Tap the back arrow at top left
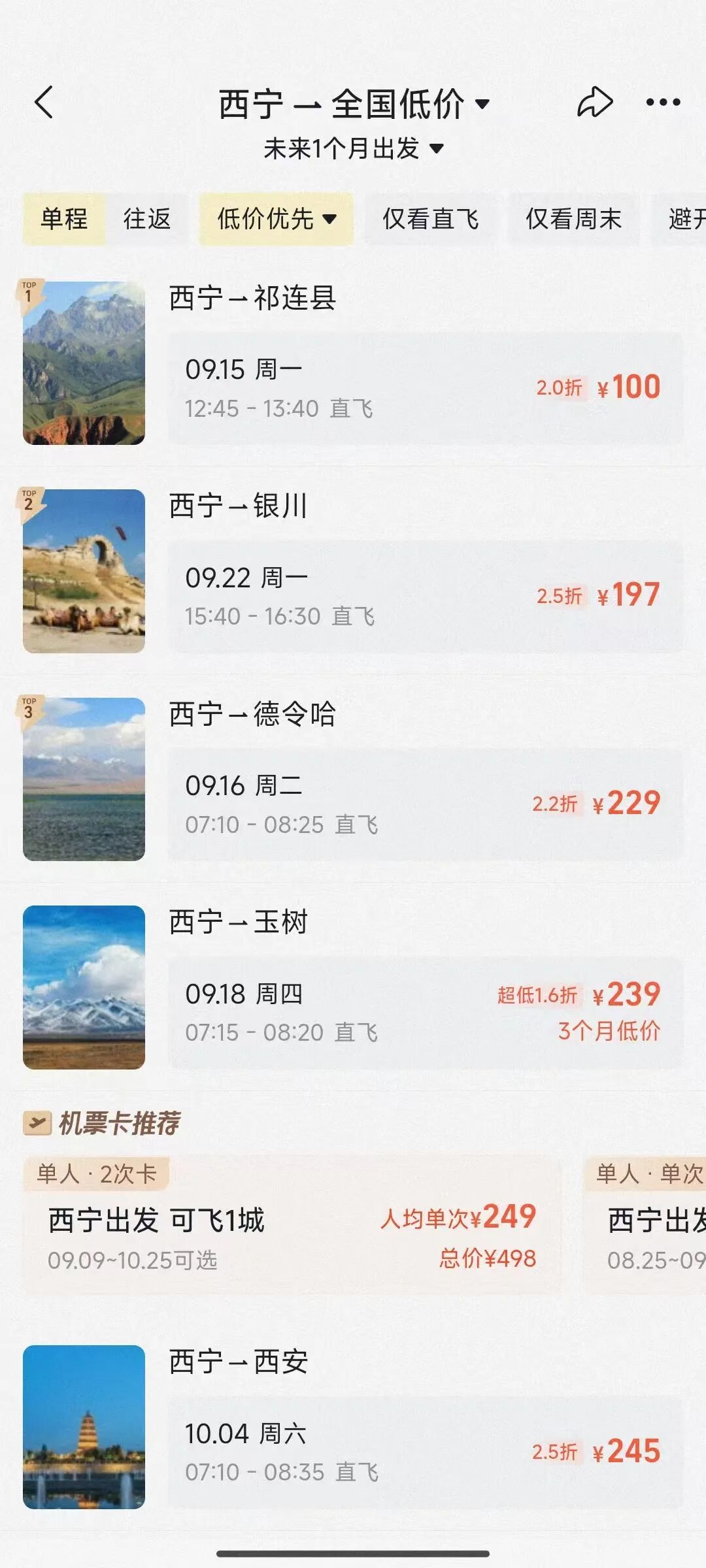706x1568 pixels. click(x=41, y=102)
